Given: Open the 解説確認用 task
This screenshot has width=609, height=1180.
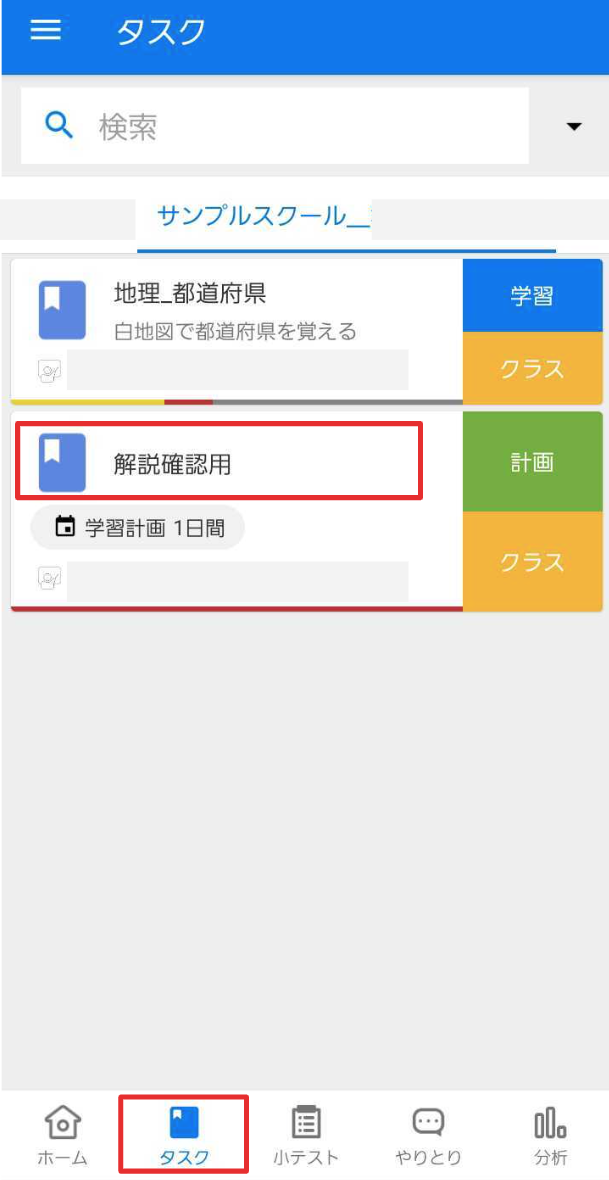Looking at the screenshot, I should coord(220,462).
